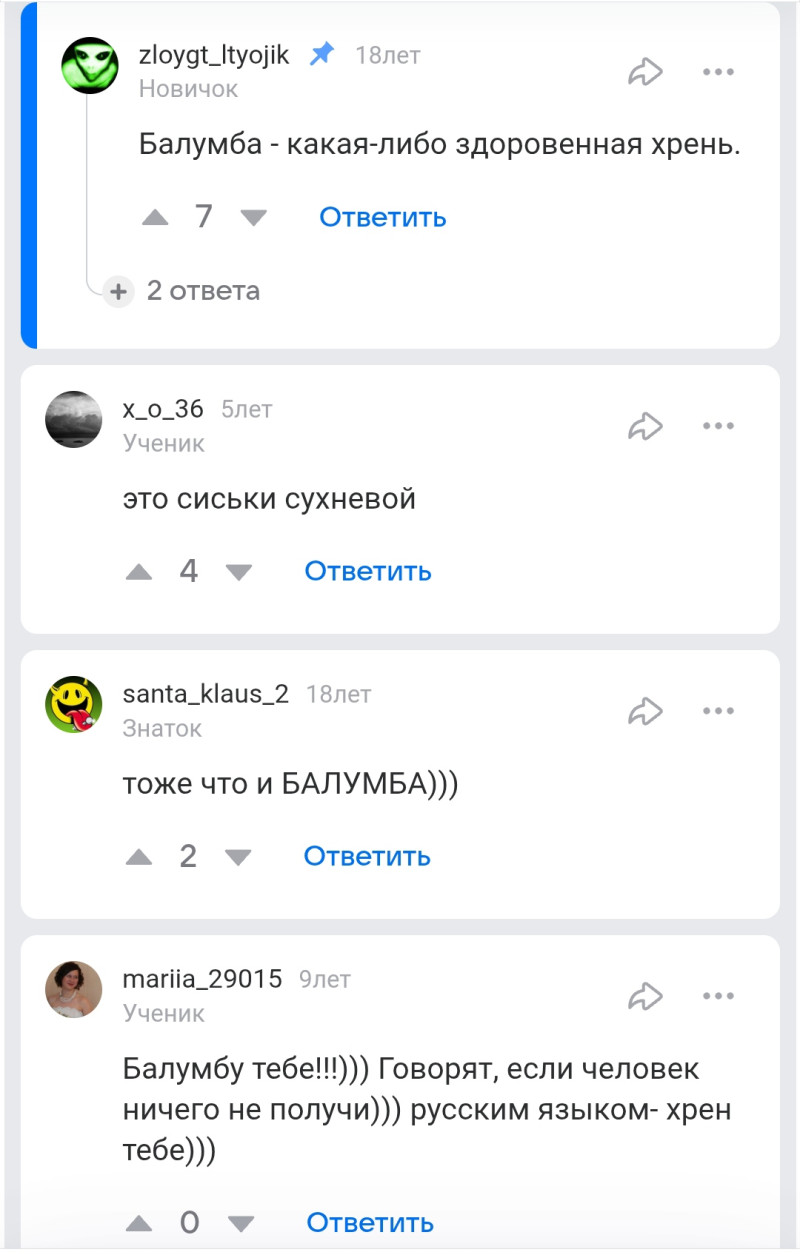This screenshot has width=800, height=1255.
Task: Share the answer by zloygt_ltyojik
Action: tap(645, 71)
